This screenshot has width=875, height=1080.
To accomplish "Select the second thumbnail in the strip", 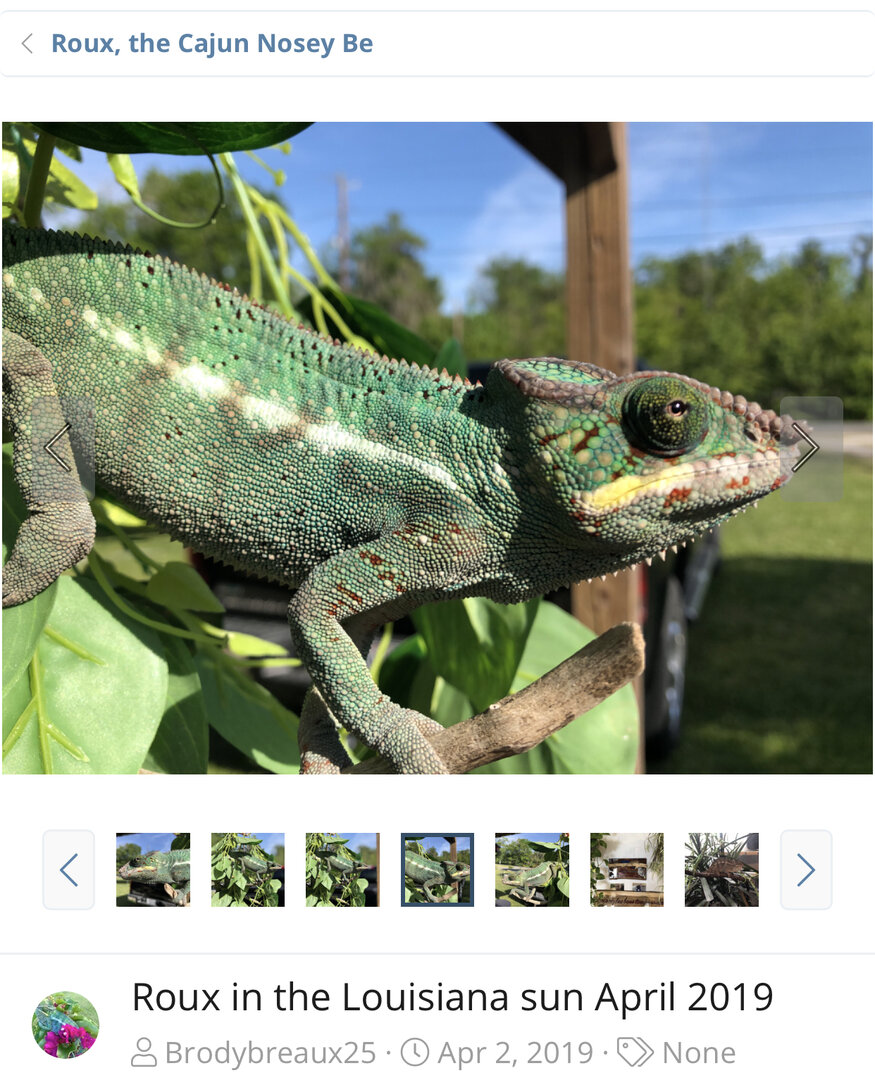I will 247,870.
